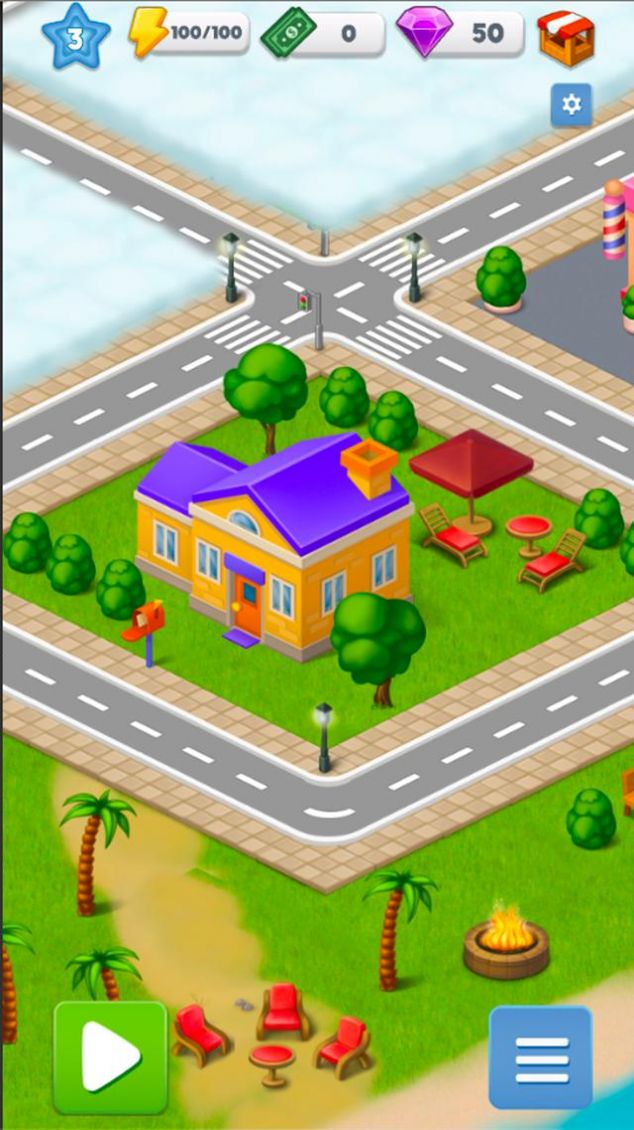Open the hamburger menu button
Screen dimensions: 634x1130
coord(540,1057)
